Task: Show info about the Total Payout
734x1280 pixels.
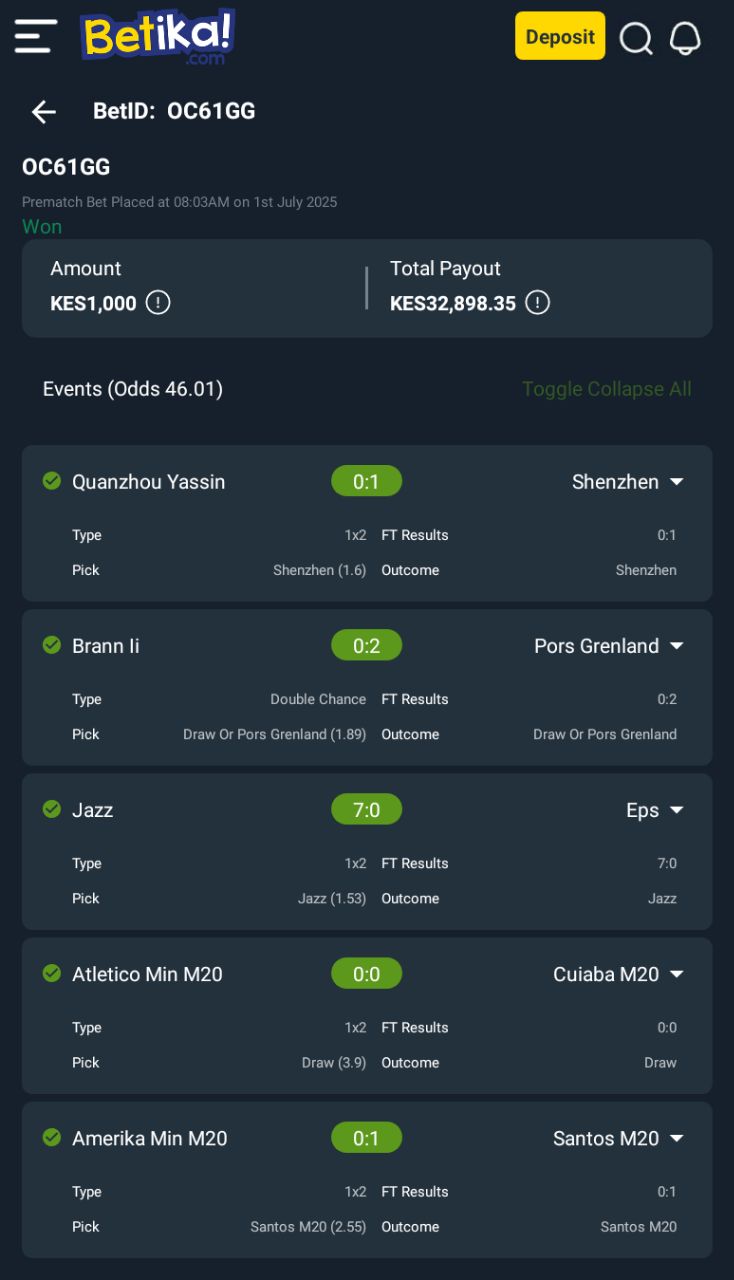Action: (538, 302)
